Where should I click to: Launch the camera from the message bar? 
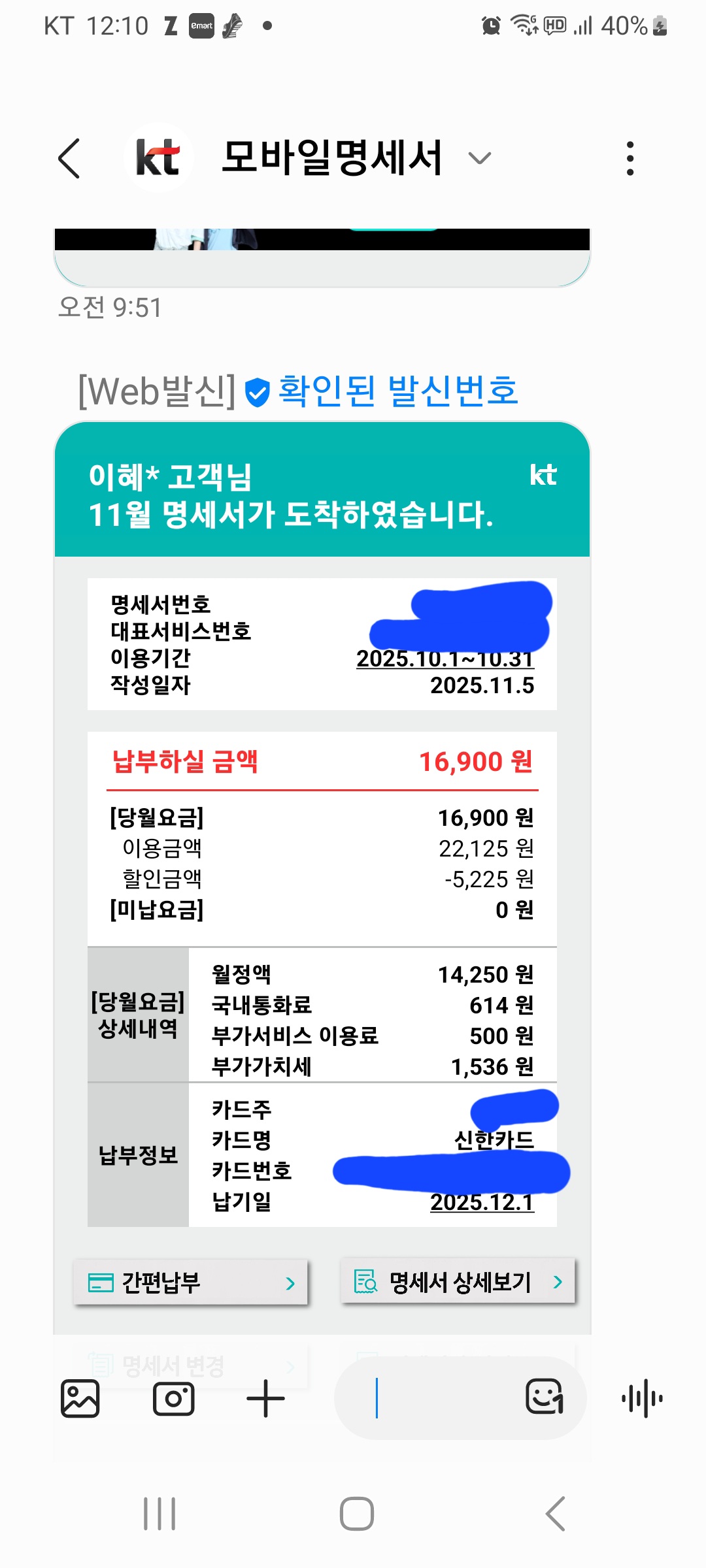click(x=173, y=1399)
